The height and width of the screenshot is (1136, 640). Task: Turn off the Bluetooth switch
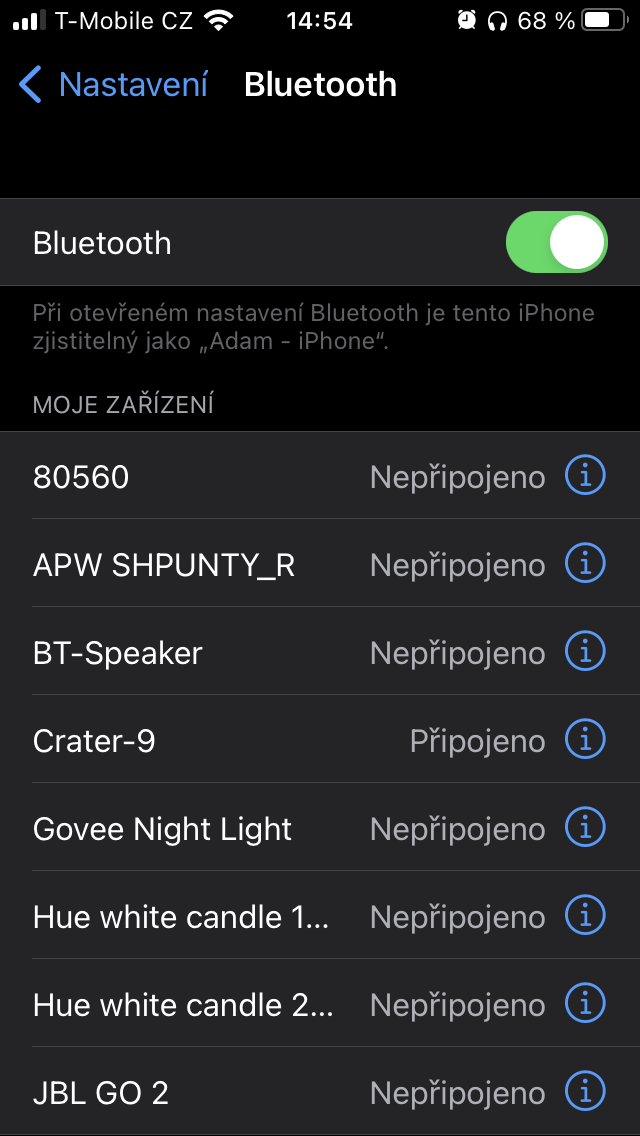556,243
